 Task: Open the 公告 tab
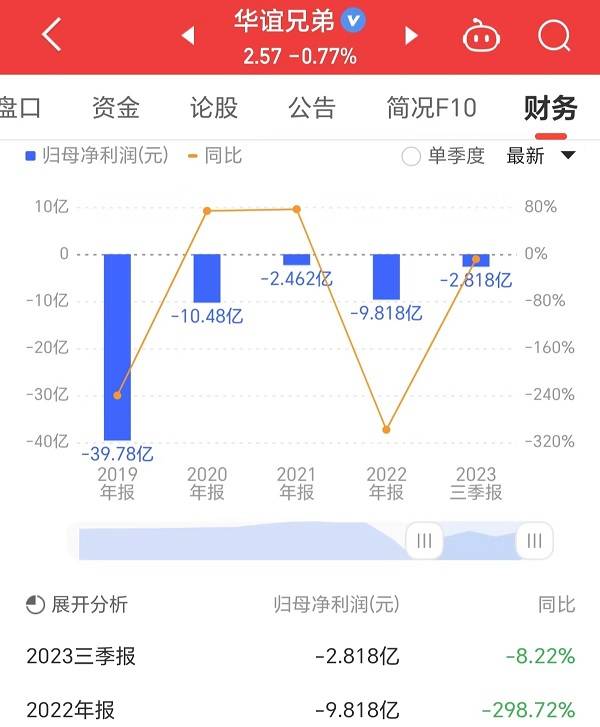311,107
